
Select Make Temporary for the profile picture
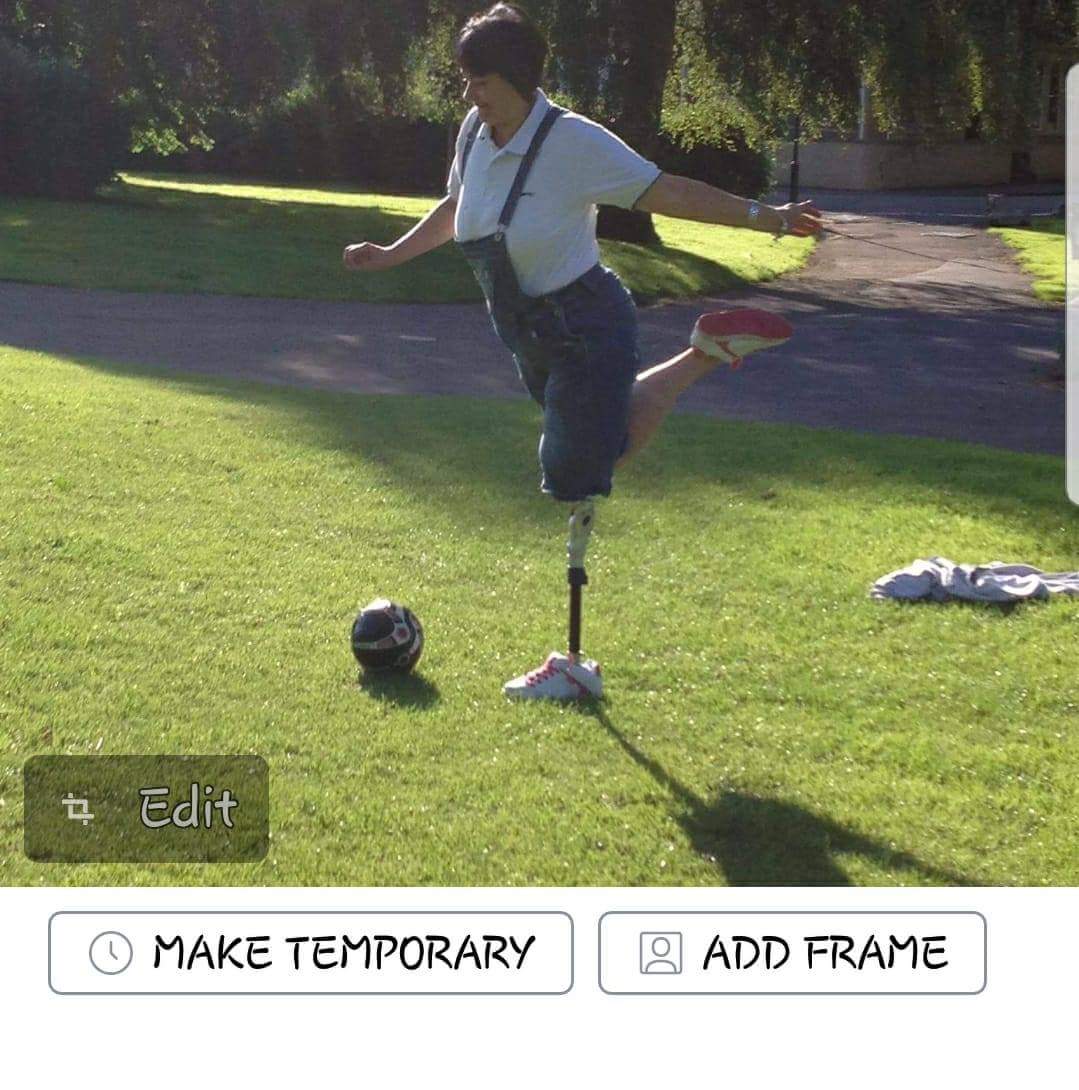(310, 952)
